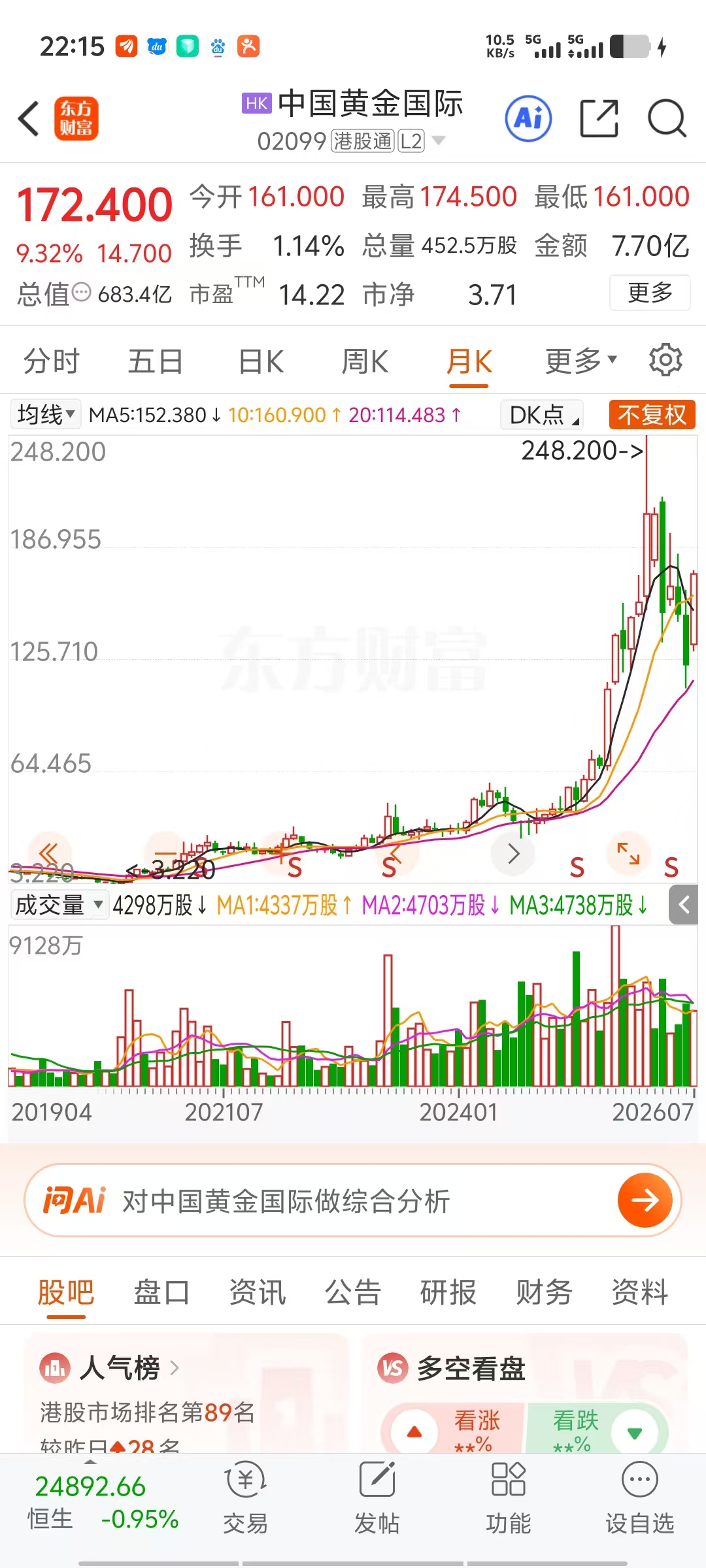Switch to the 周K chart tab

tap(365, 361)
